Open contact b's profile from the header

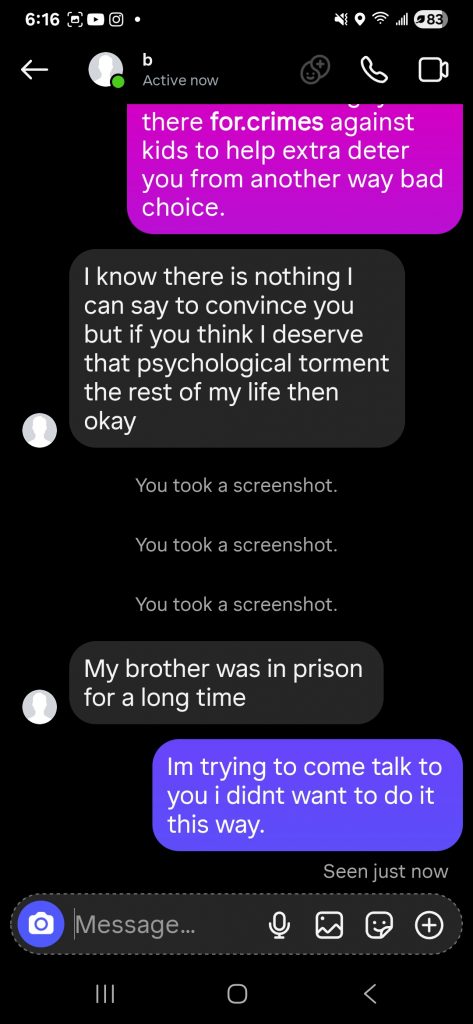pos(106,70)
